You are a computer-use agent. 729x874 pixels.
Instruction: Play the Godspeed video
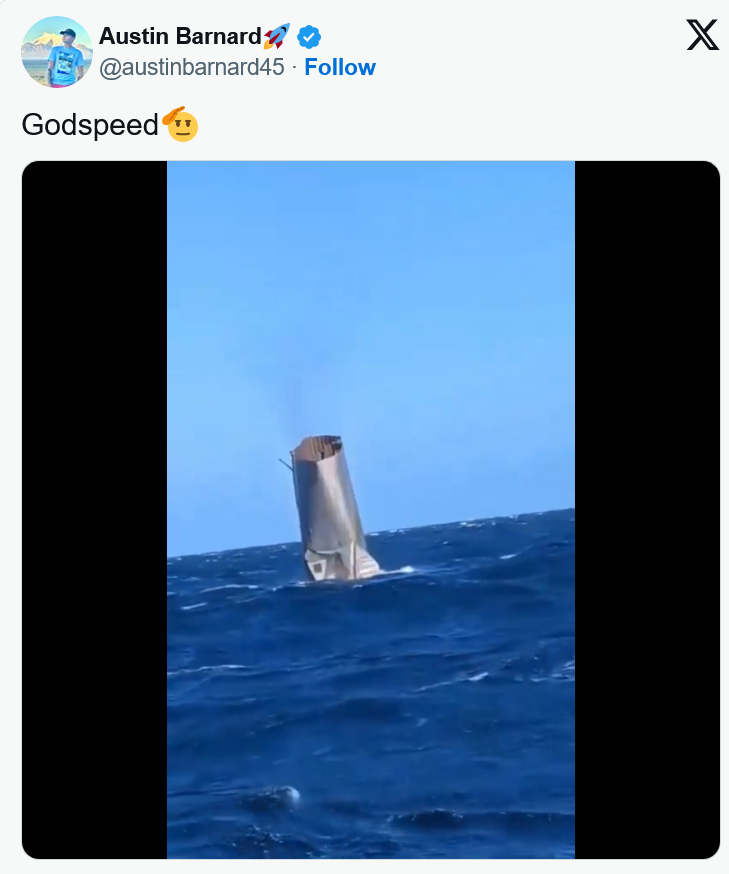[371, 509]
